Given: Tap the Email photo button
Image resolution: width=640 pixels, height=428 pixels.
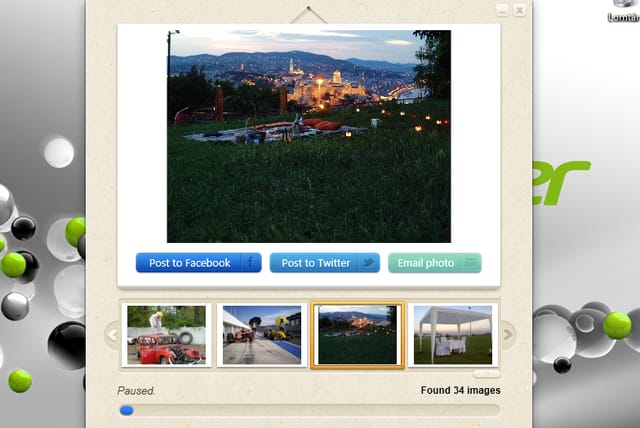Looking at the screenshot, I should click(x=434, y=263).
